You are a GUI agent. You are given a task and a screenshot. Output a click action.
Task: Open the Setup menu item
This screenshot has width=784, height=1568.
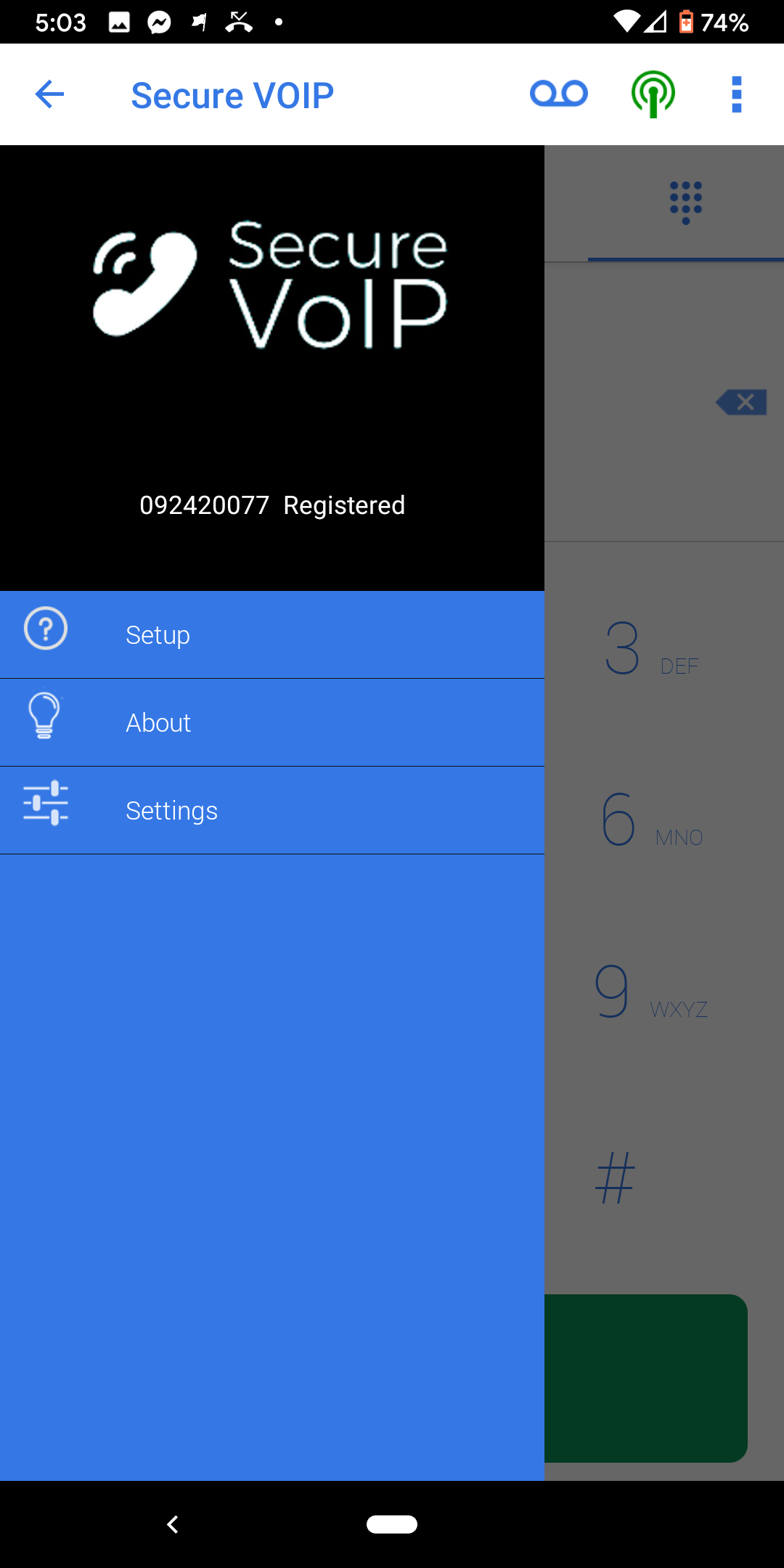click(x=272, y=635)
